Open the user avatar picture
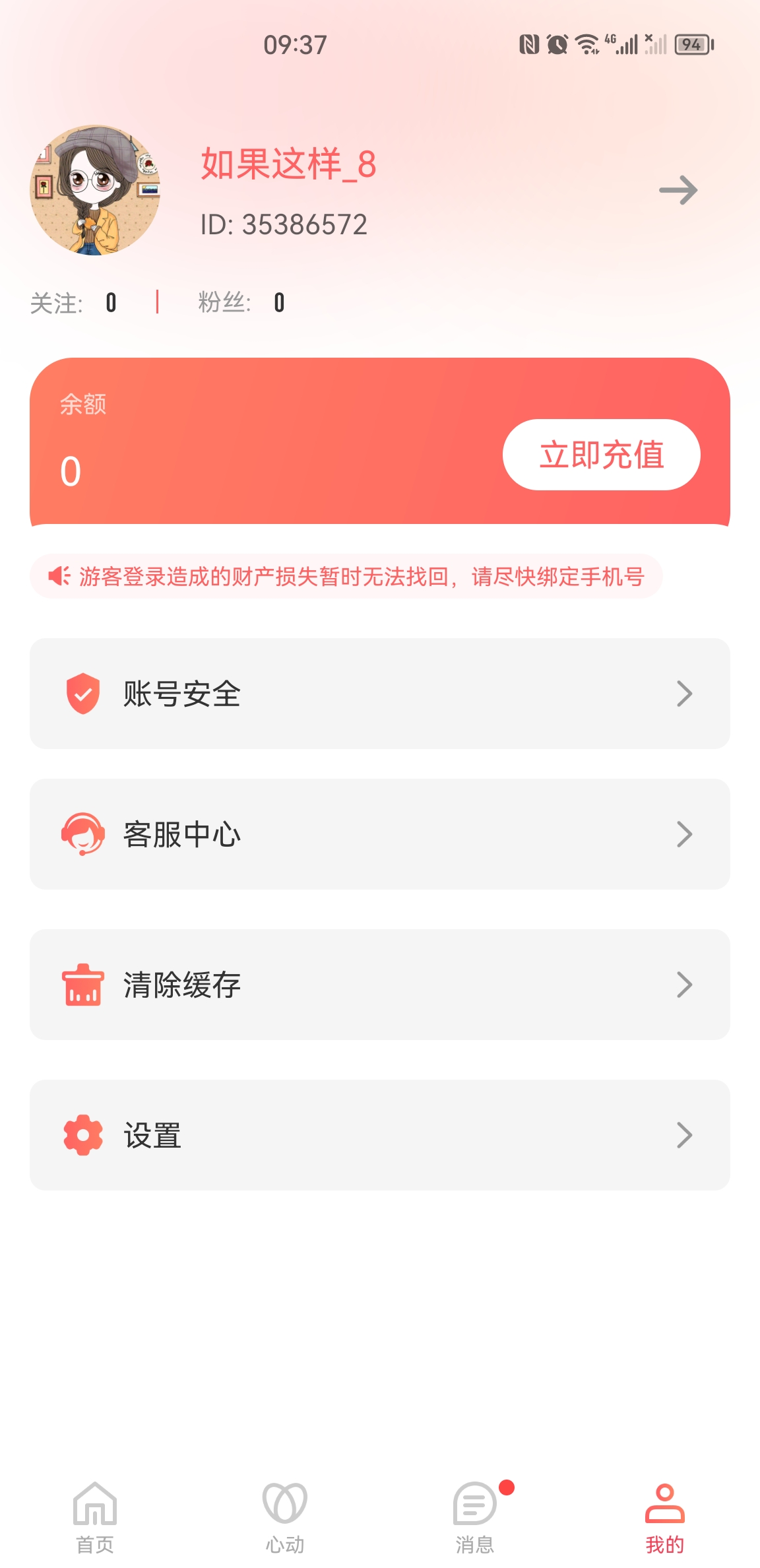 95,191
